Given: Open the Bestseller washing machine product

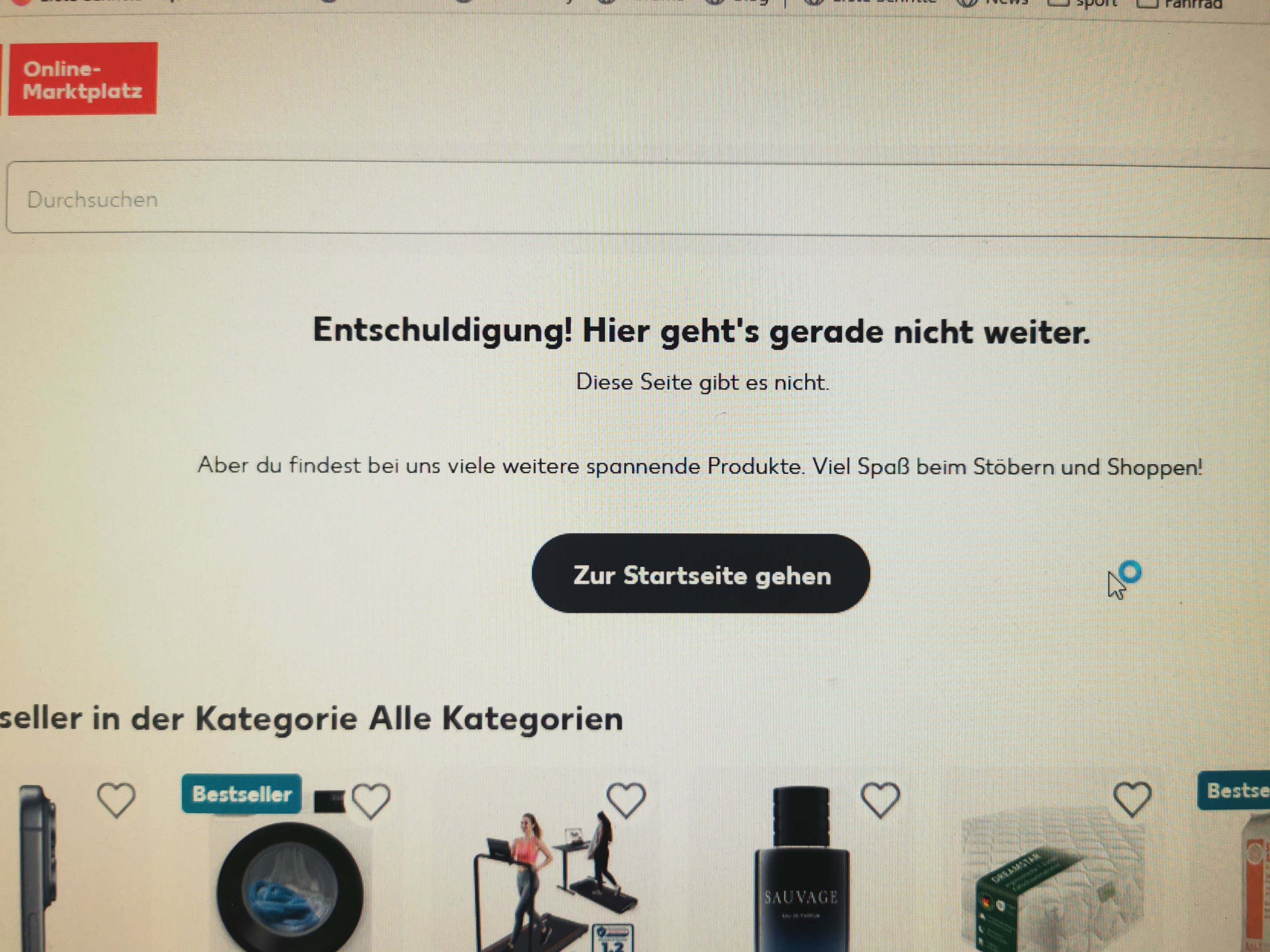Looking at the screenshot, I should pyautogui.click(x=290, y=887).
